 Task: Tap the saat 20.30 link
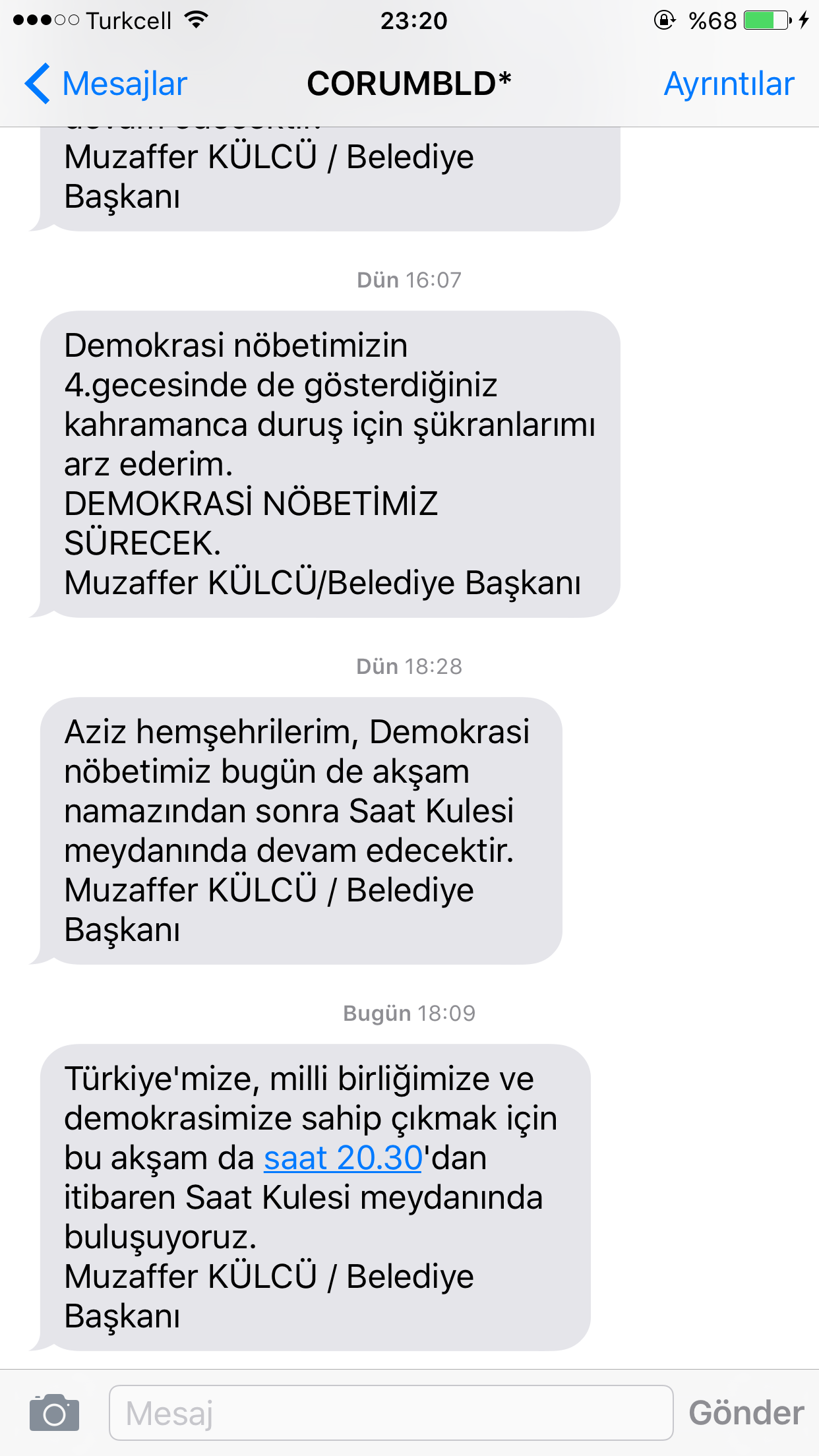343,1158
